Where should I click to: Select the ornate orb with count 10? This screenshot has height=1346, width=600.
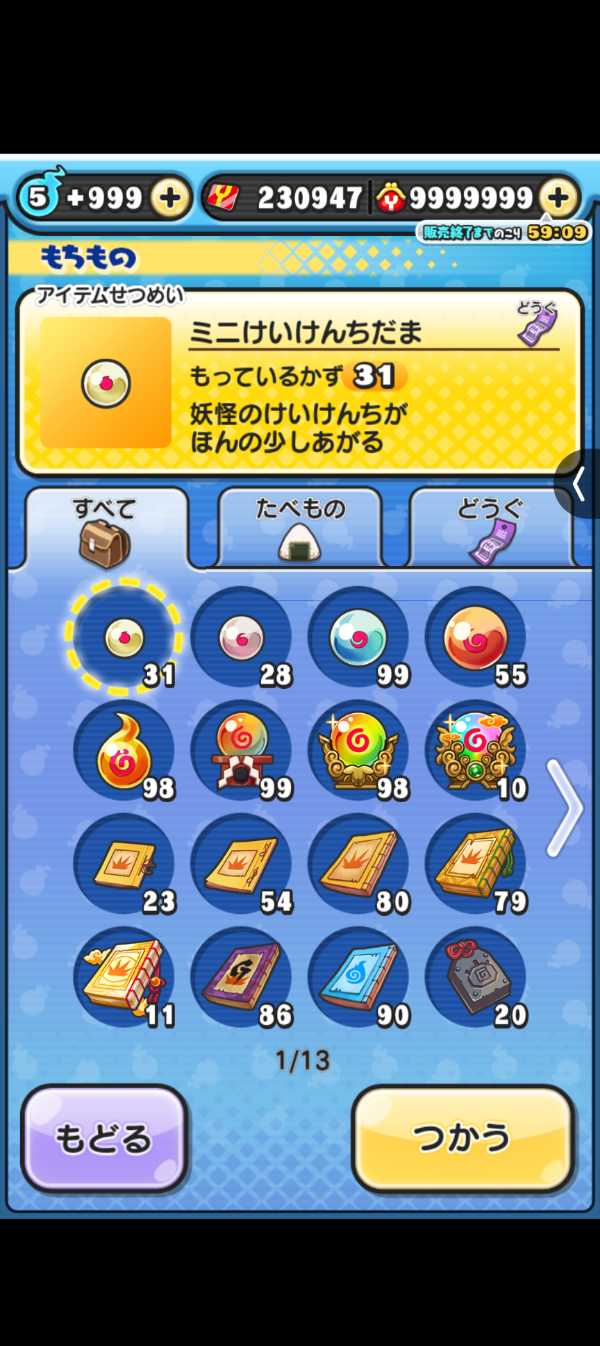click(x=475, y=750)
